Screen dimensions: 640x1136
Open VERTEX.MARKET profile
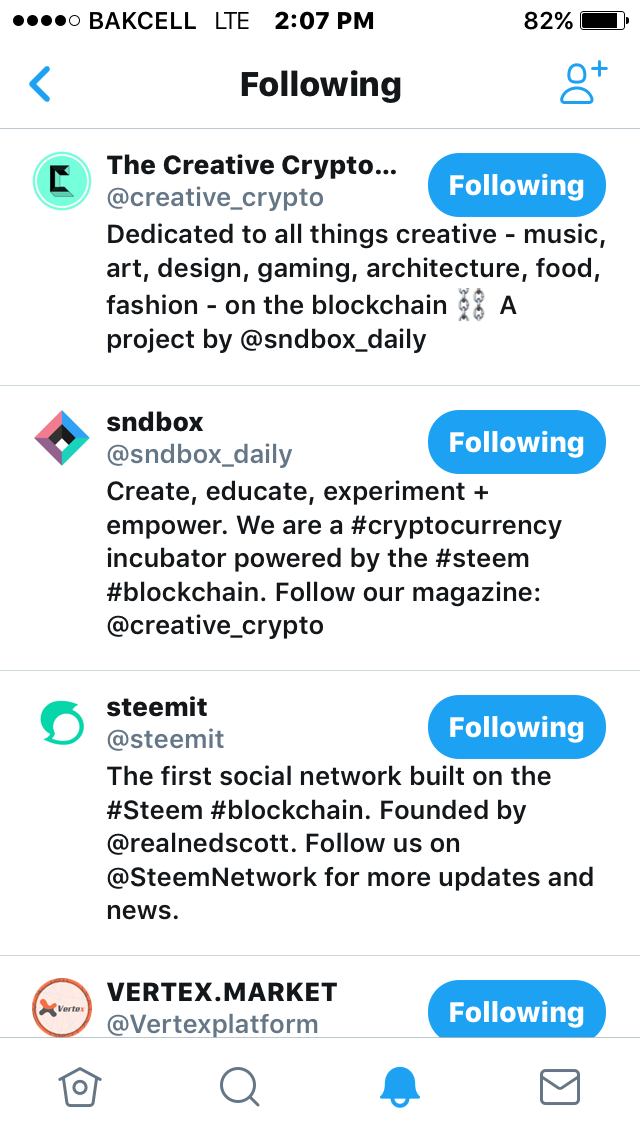(x=221, y=992)
